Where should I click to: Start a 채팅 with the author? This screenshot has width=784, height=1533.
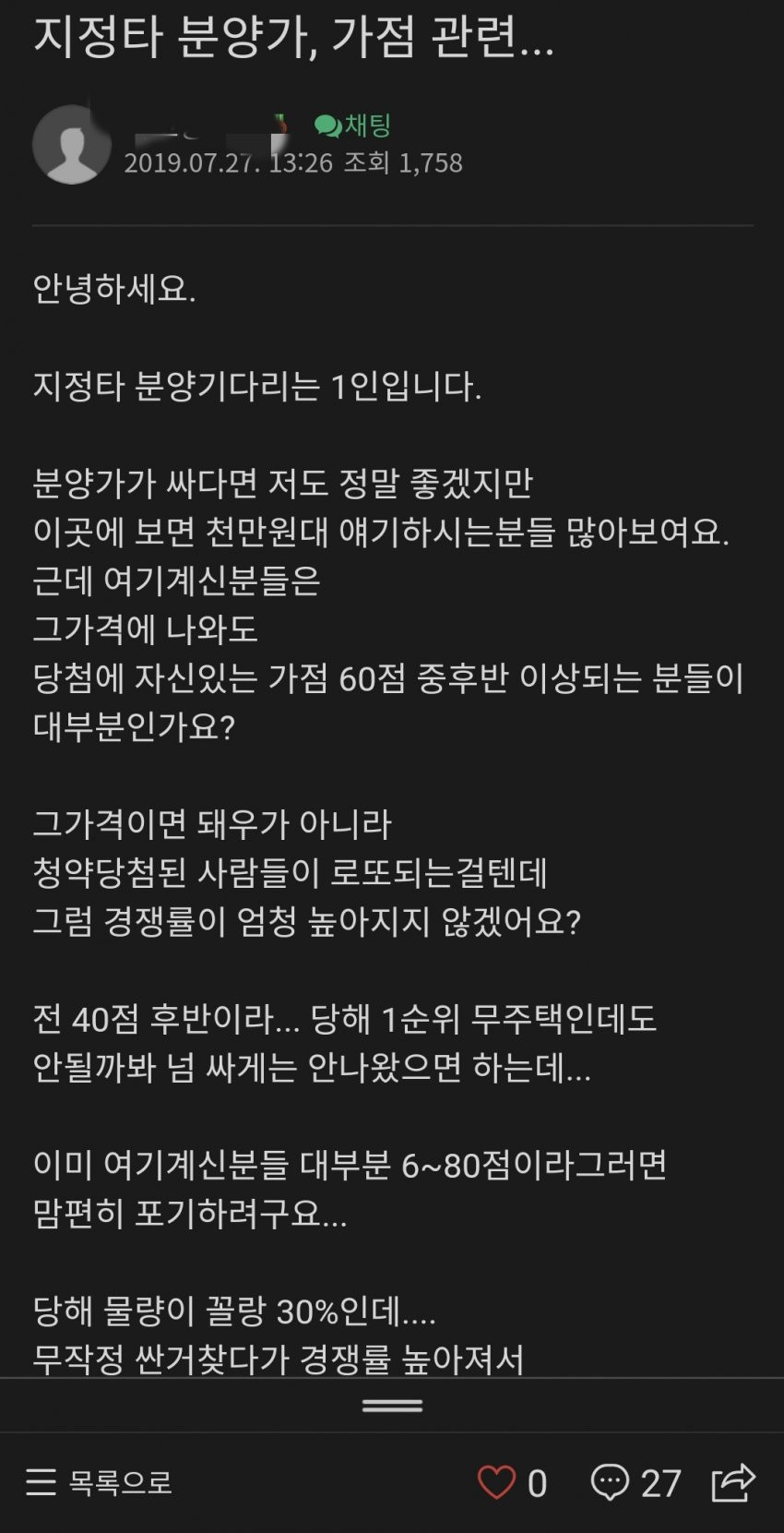(353, 126)
